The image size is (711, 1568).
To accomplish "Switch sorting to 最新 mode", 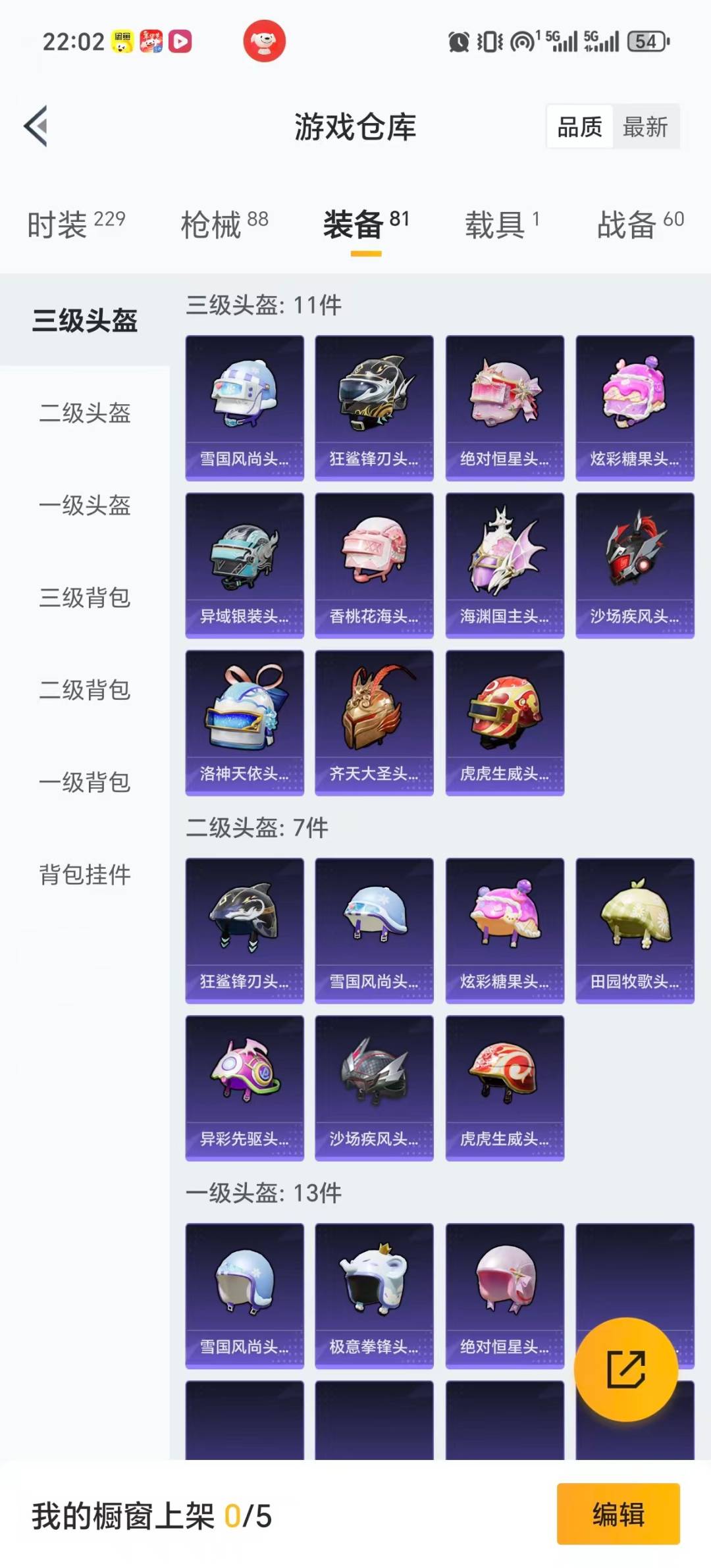I will 646,127.
